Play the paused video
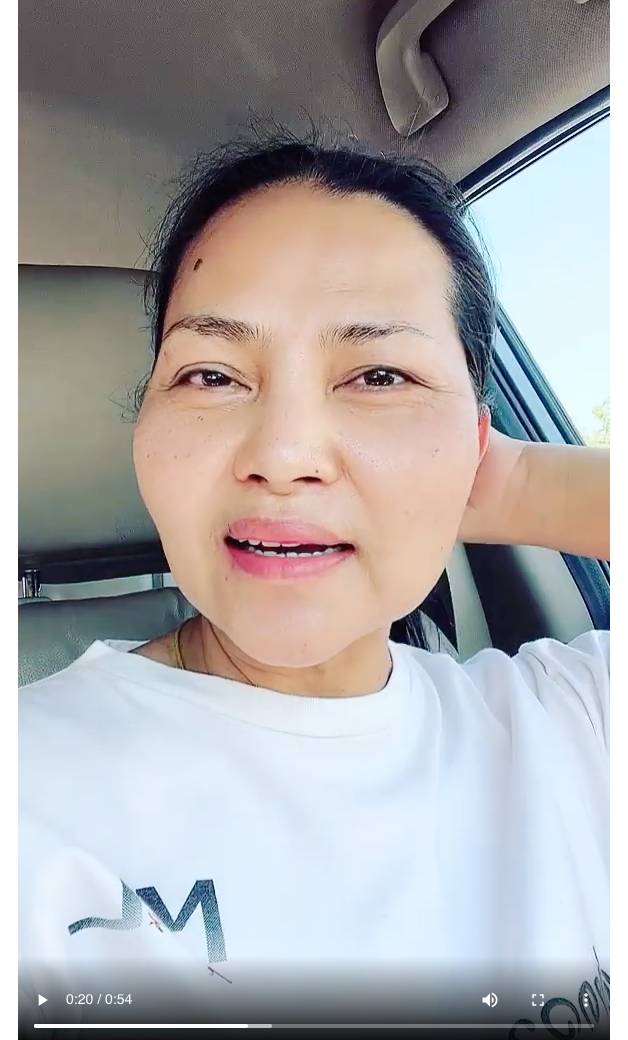The height and width of the screenshot is (1040, 628). coord(42,999)
